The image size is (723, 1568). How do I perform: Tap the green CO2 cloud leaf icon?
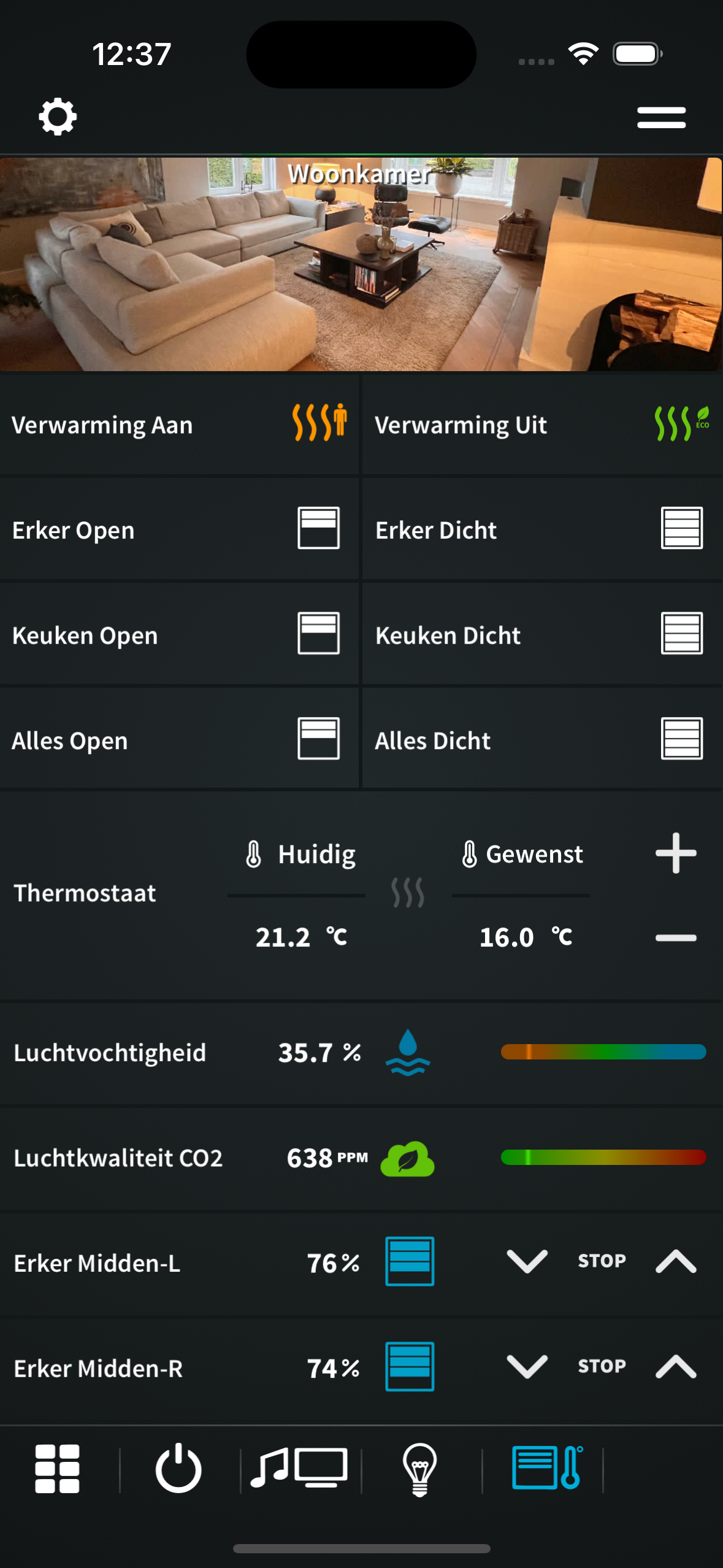[x=408, y=1159]
